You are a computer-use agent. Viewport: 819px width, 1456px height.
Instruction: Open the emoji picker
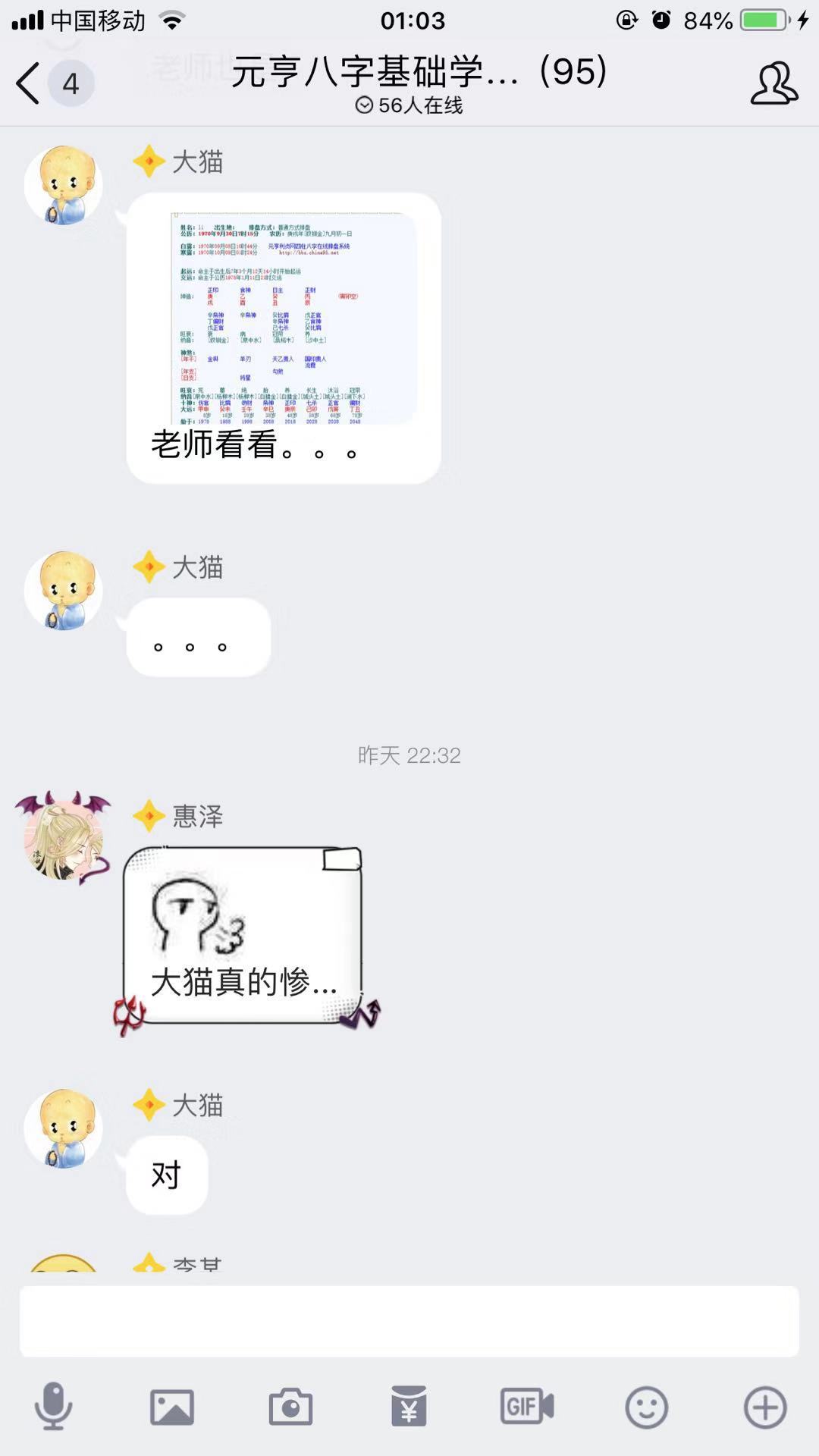click(x=646, y=1407)
